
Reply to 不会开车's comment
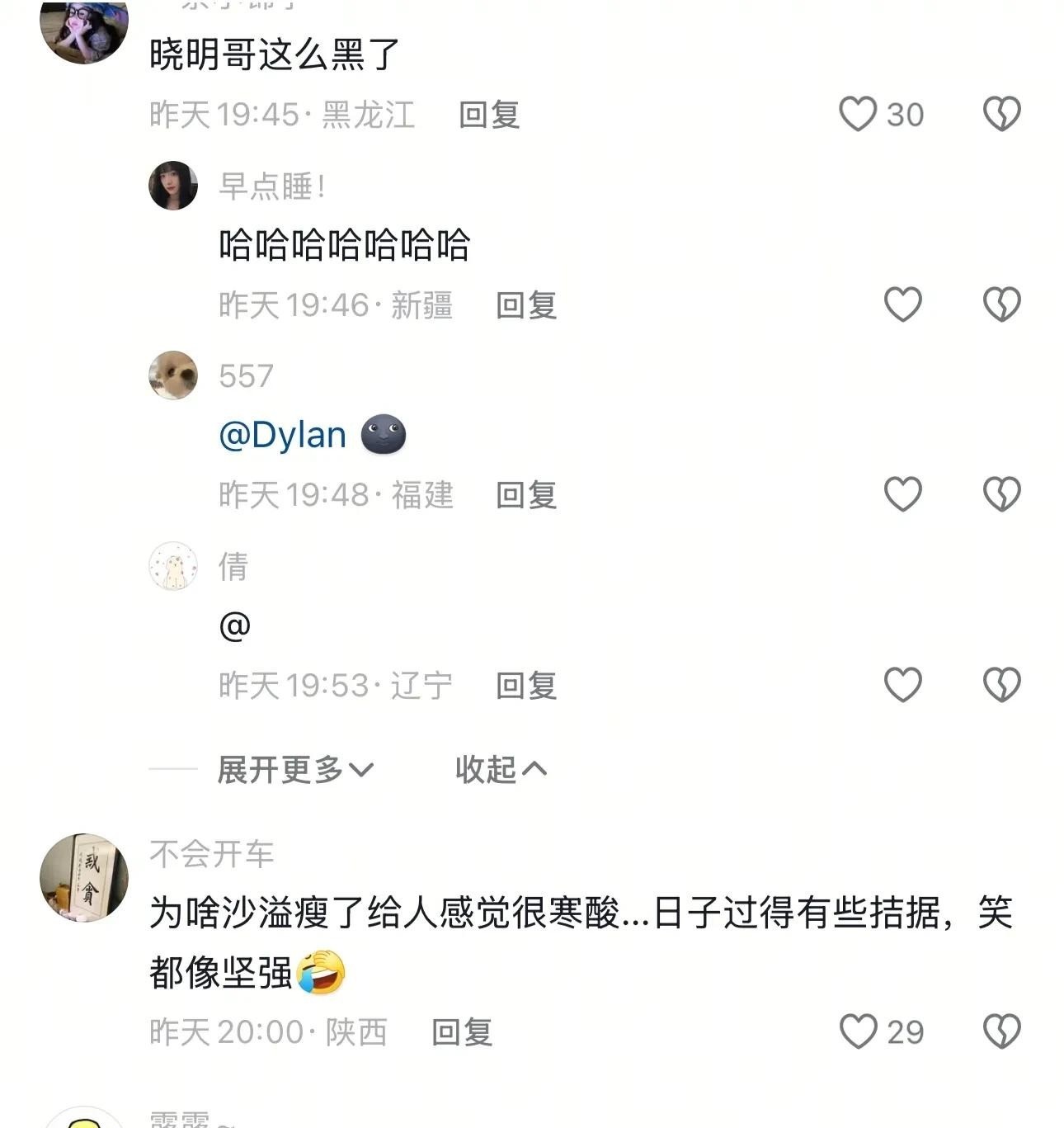click(462, 1032)
